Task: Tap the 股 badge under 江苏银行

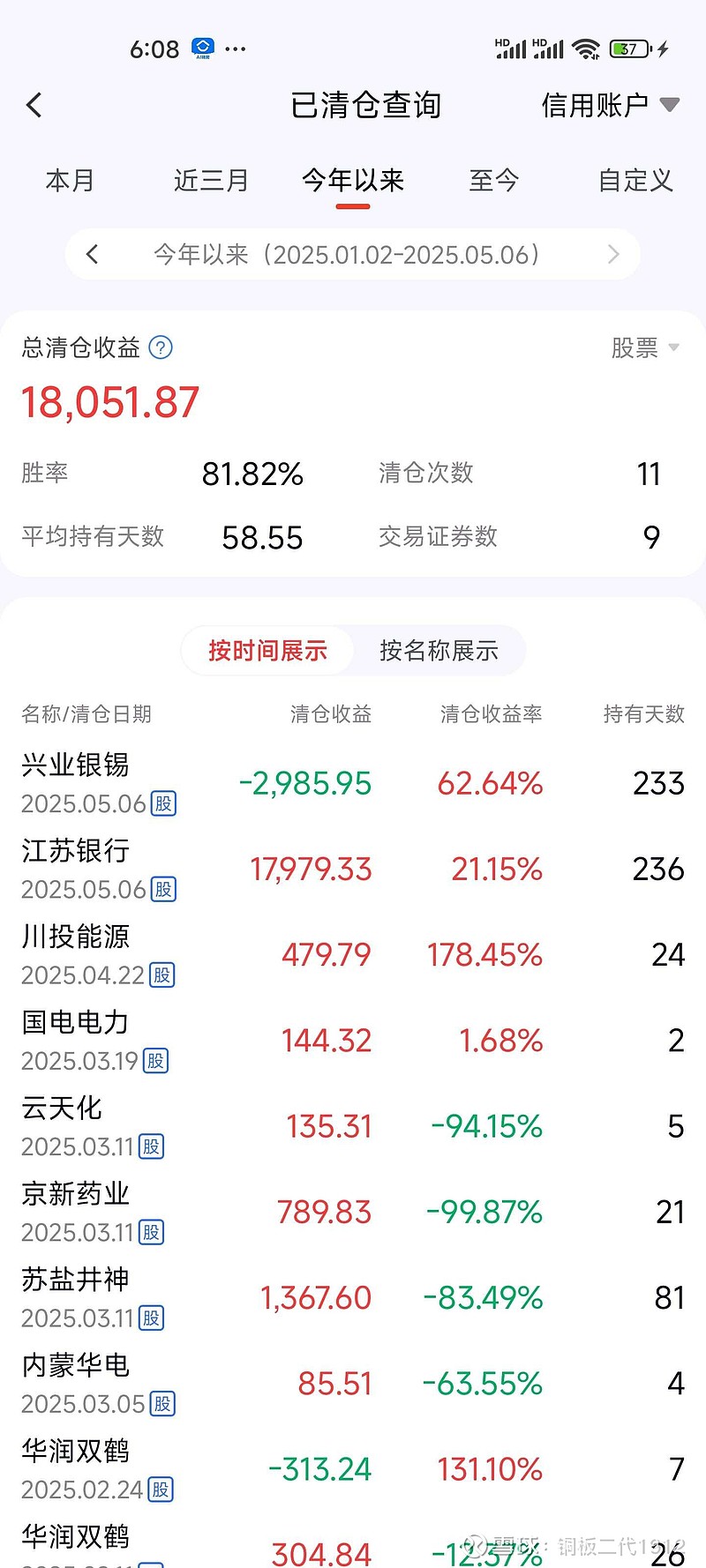Action: coord(161,890)
